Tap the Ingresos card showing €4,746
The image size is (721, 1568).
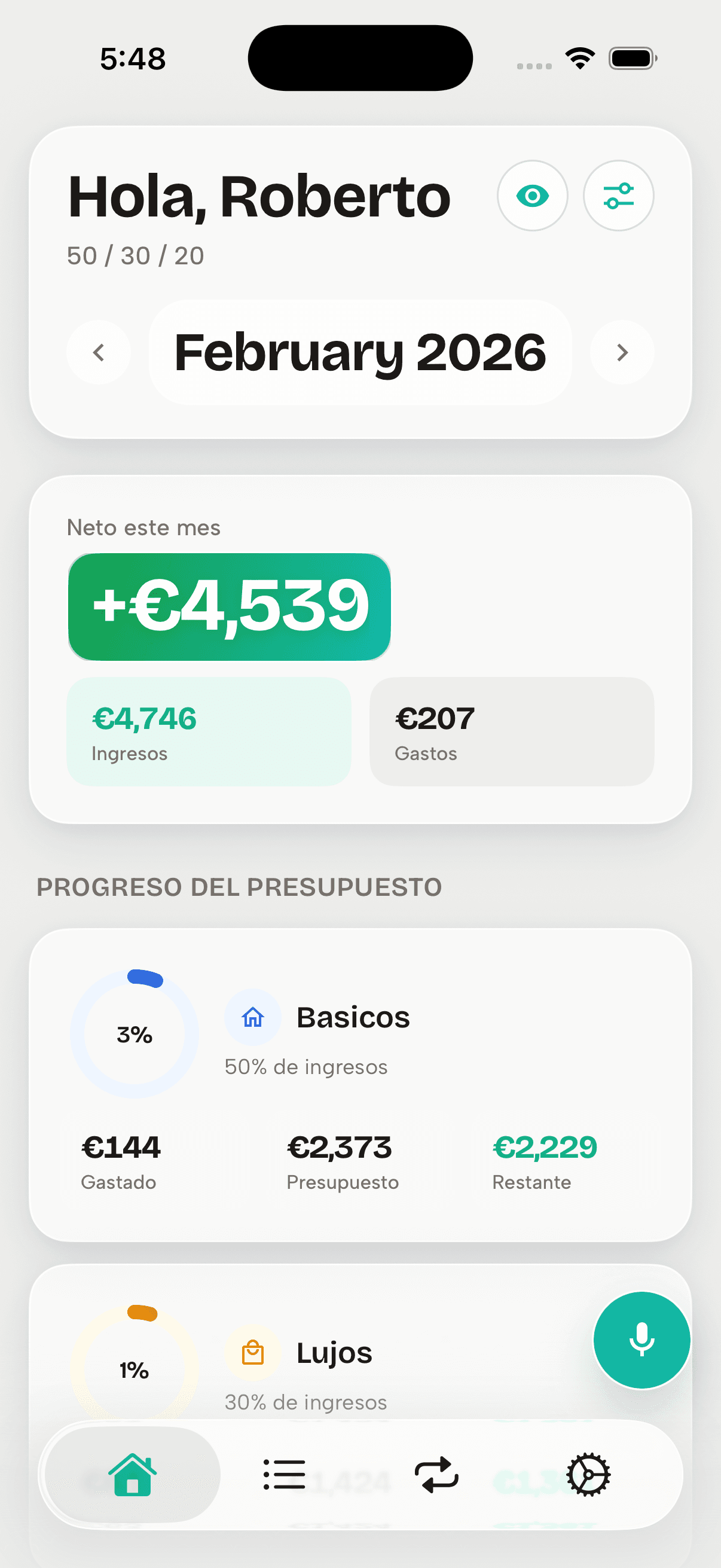(x=209, y=731)
